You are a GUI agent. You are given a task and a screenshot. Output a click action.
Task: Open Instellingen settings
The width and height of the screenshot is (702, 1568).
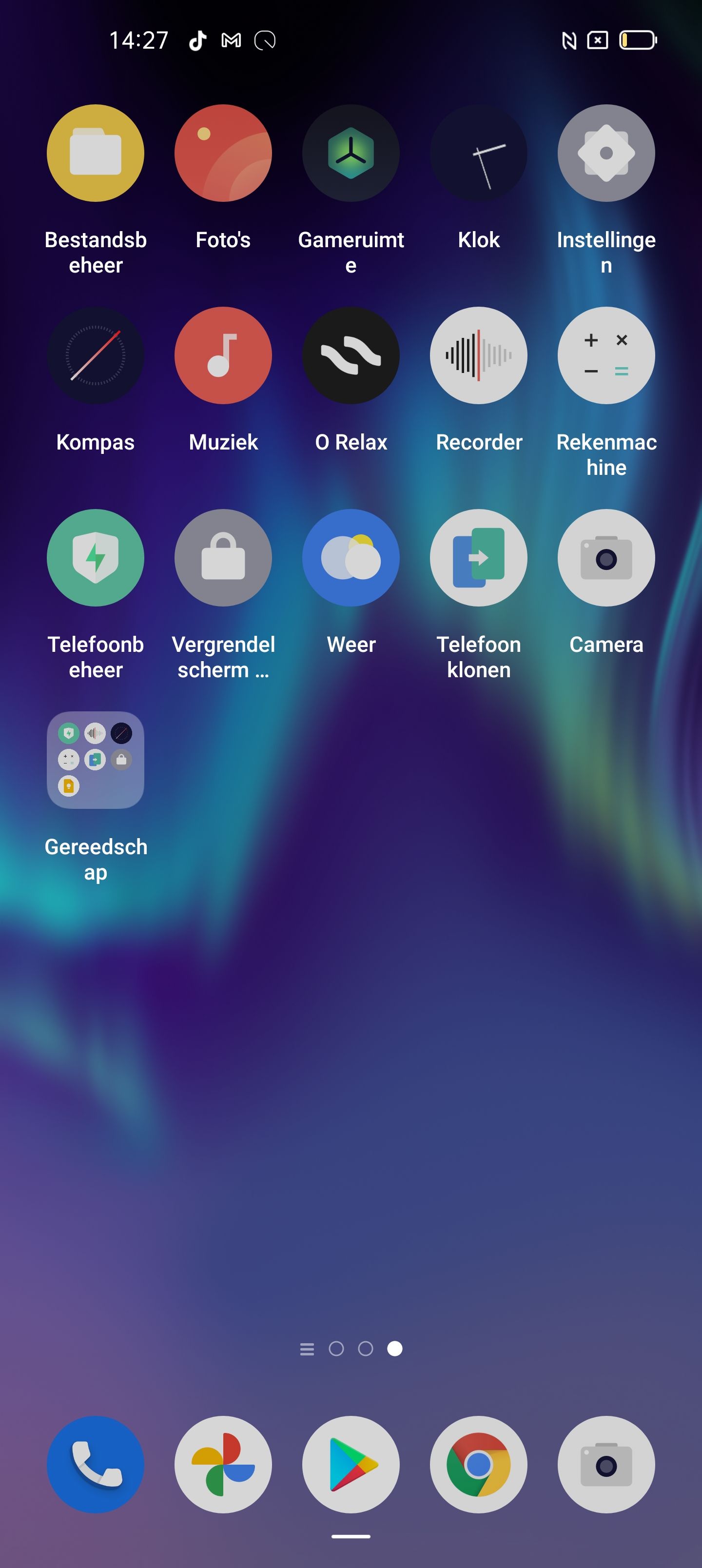606,153
